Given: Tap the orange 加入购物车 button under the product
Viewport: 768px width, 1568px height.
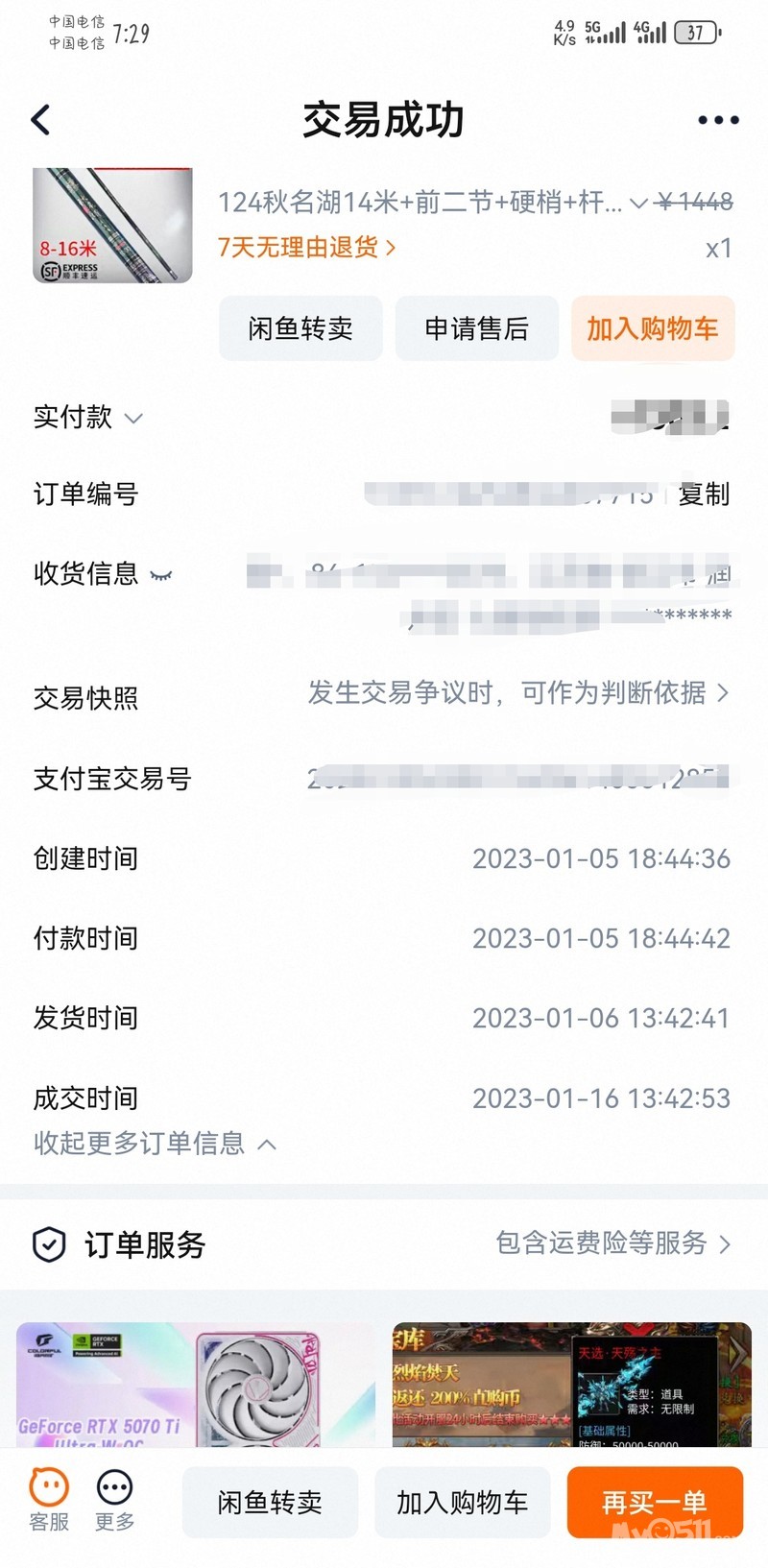Looking at the screenshot, I should point(653,328).
